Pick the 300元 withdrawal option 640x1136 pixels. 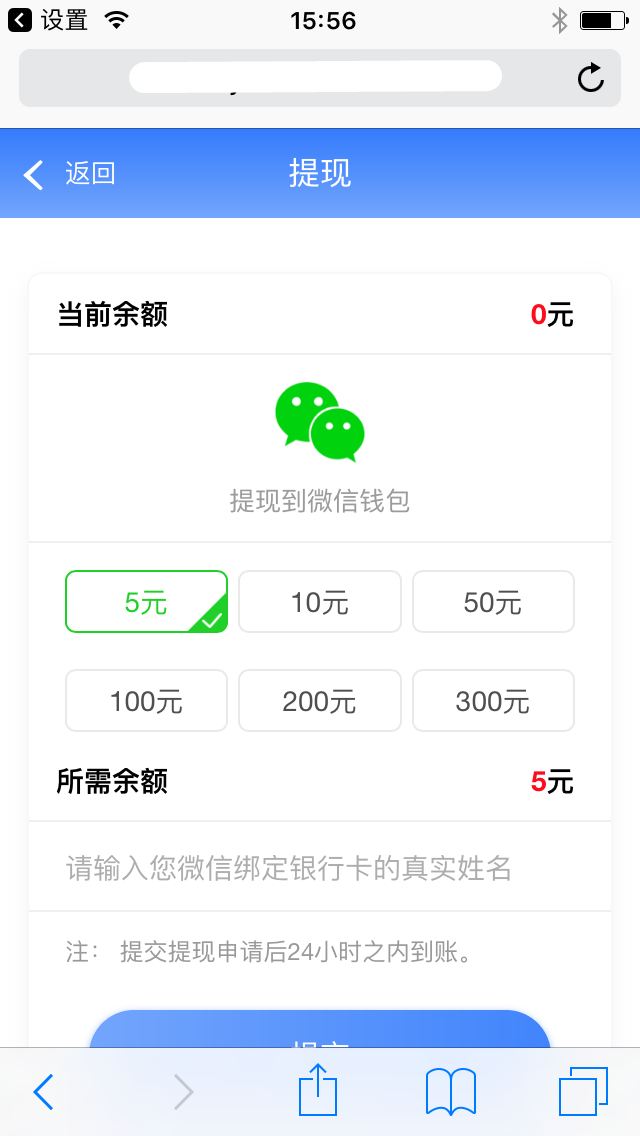click(493, 701)
